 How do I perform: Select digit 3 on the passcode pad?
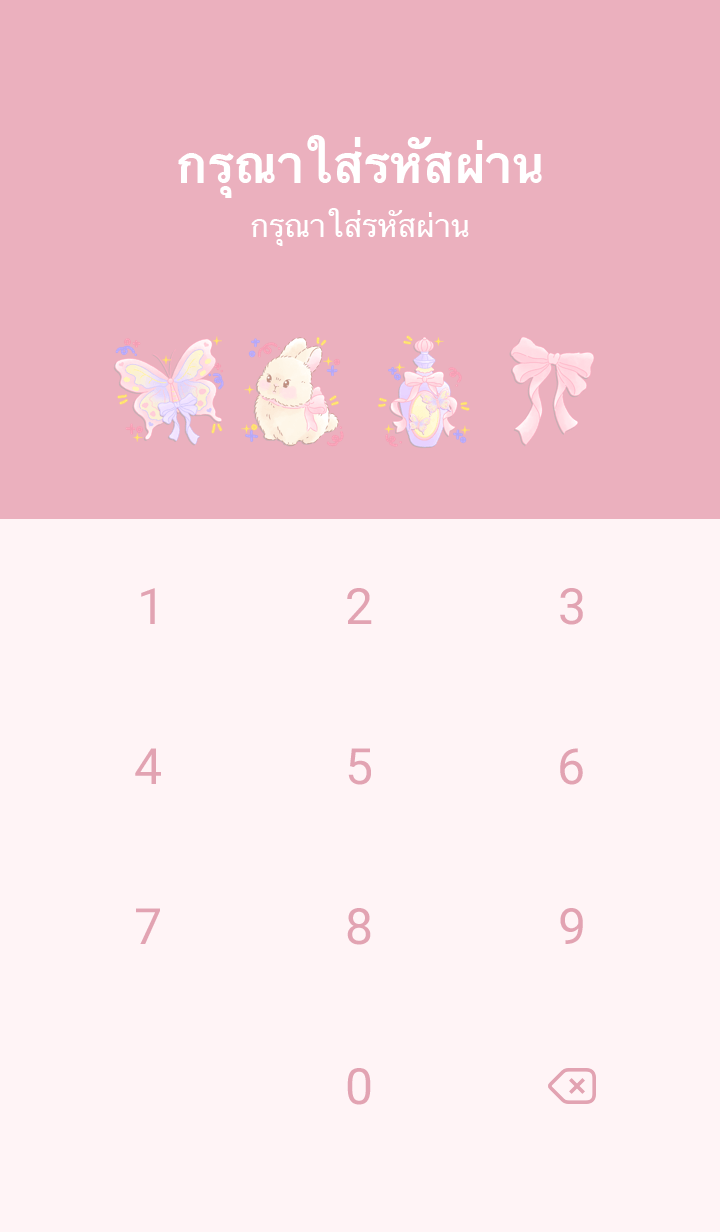571,607
